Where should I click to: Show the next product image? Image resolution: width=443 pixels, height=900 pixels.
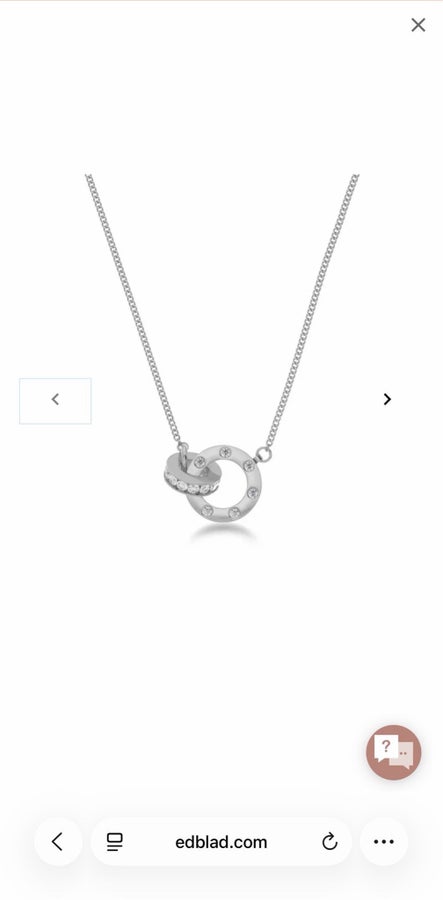tap(387, 399)
